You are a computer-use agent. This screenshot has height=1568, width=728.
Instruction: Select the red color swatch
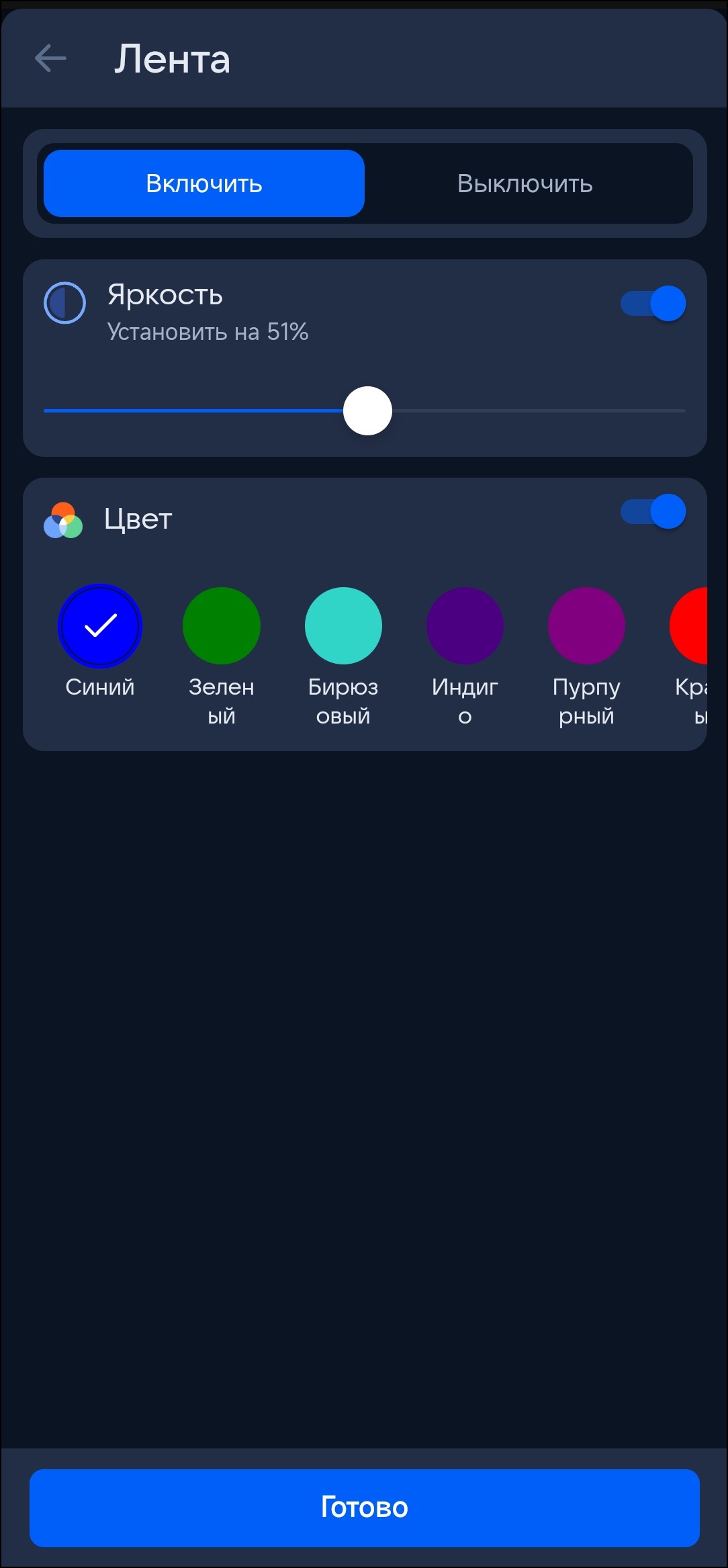pyautogui.click(x=690, y=625)
